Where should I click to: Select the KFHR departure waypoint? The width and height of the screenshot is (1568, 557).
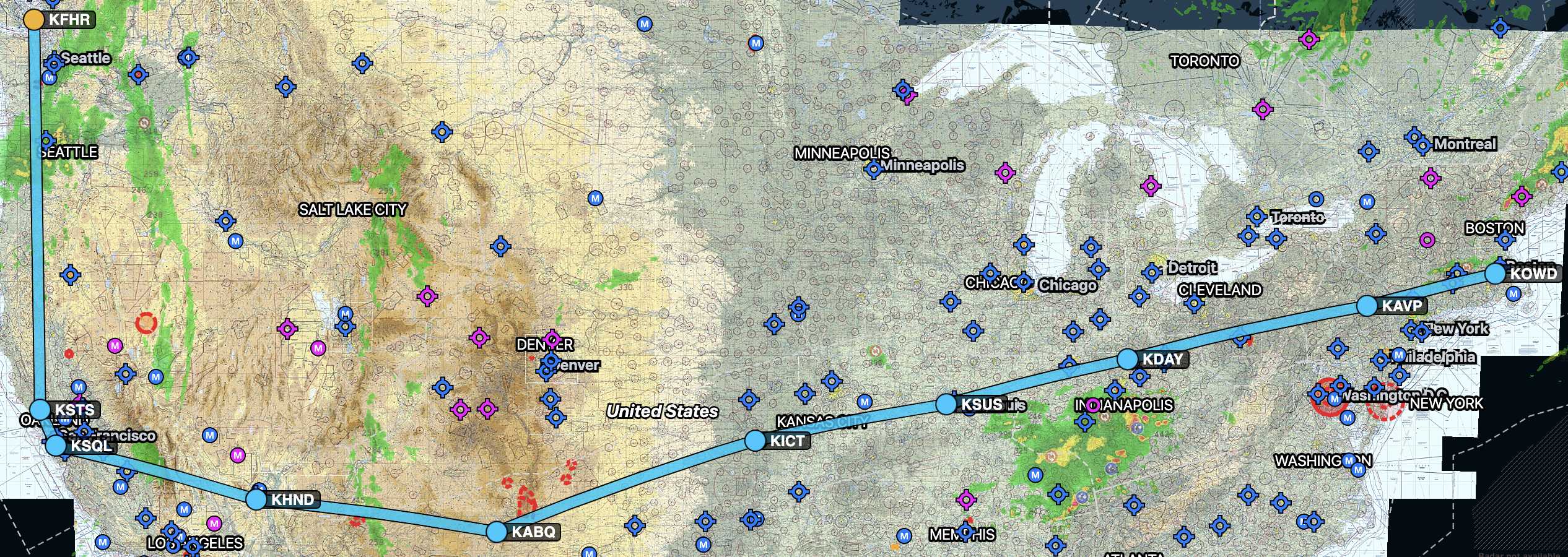tap(34, 20)
